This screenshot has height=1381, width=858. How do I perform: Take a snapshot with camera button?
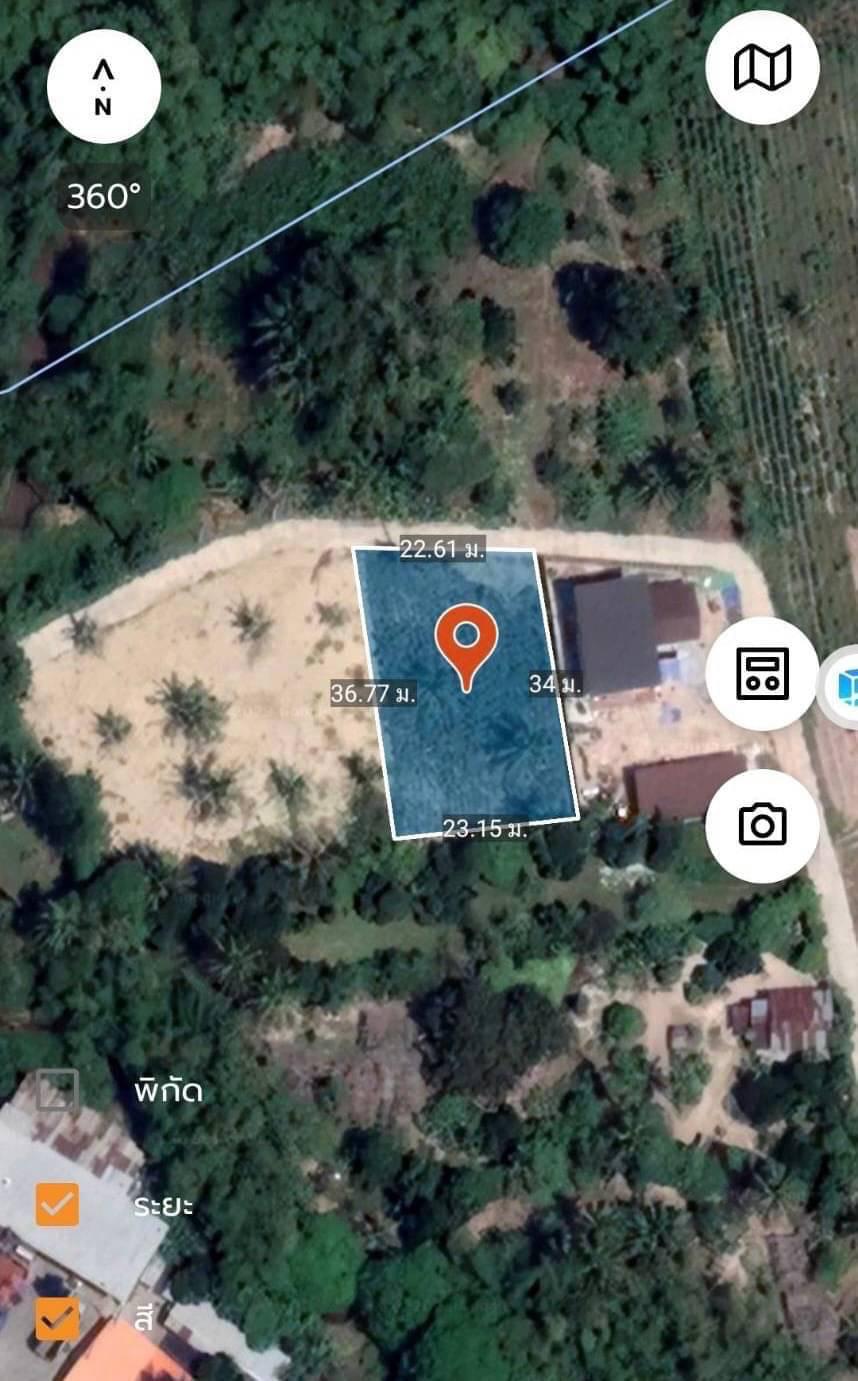pyautogui.click(x=762, y=825)
